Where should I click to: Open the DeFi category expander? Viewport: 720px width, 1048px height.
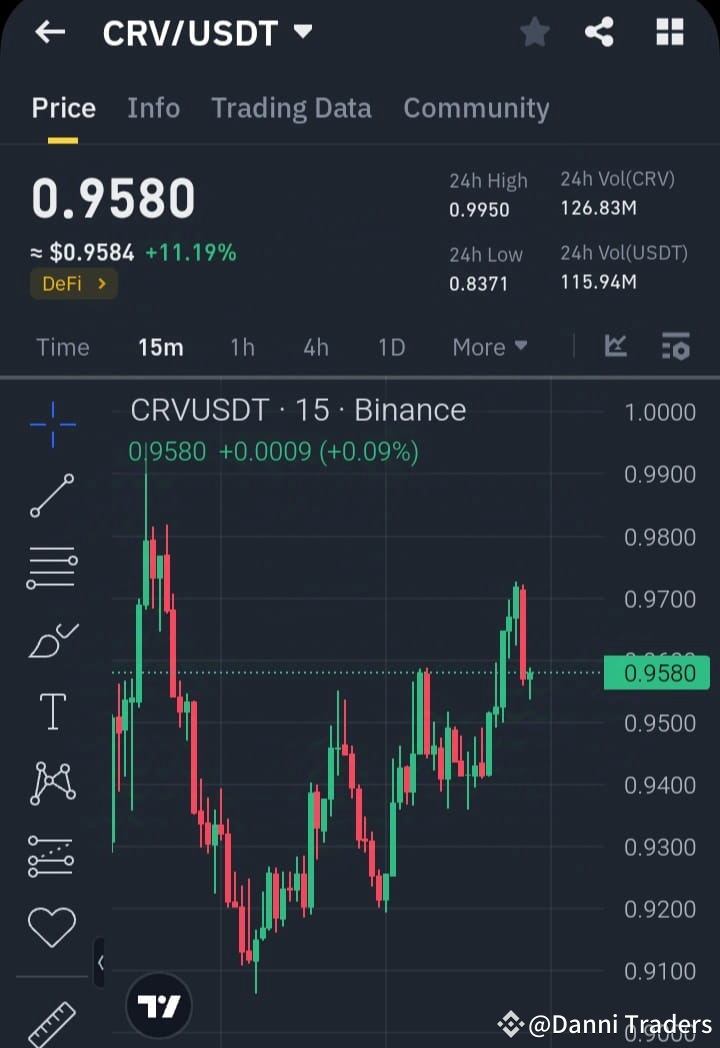tap(73, 283)
